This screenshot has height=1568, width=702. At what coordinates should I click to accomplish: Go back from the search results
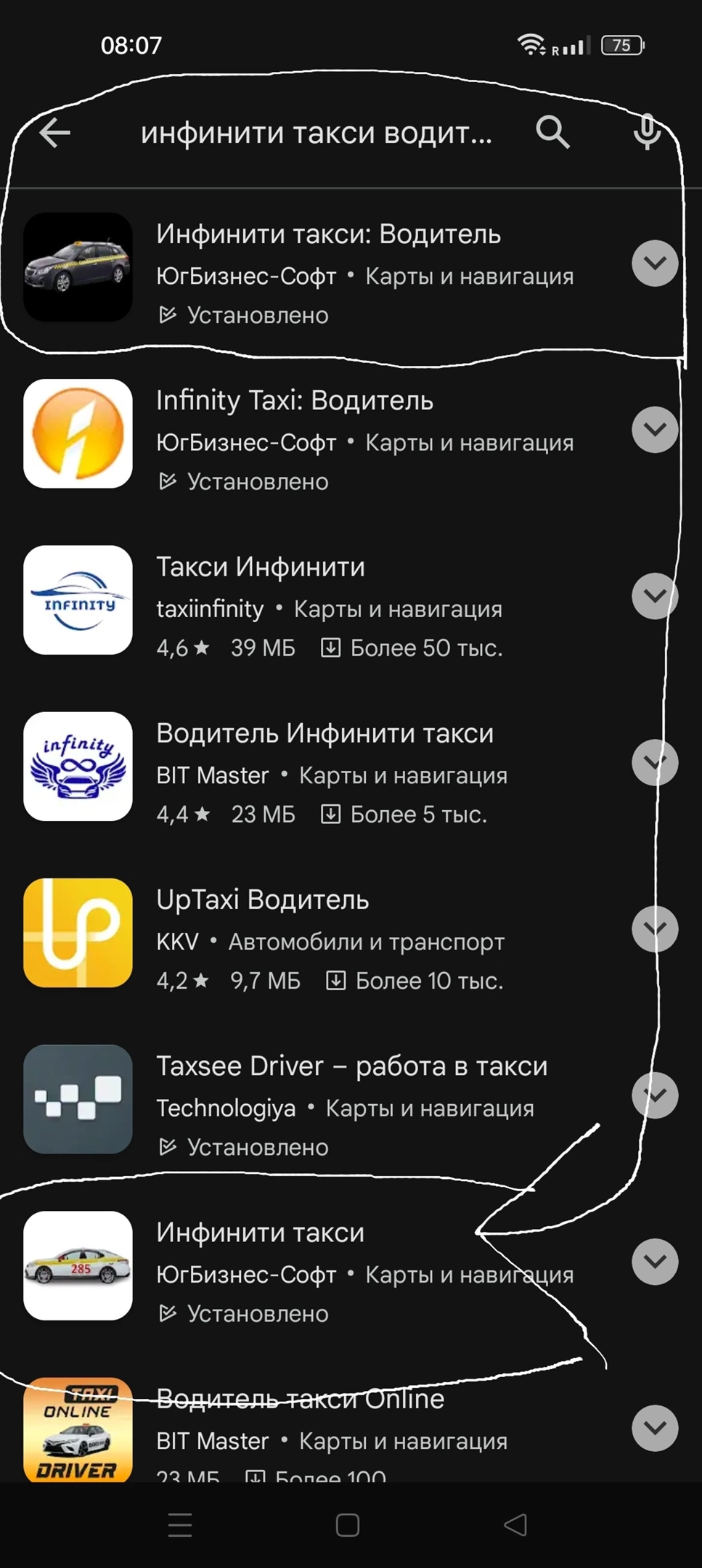[x=55, y=133]
